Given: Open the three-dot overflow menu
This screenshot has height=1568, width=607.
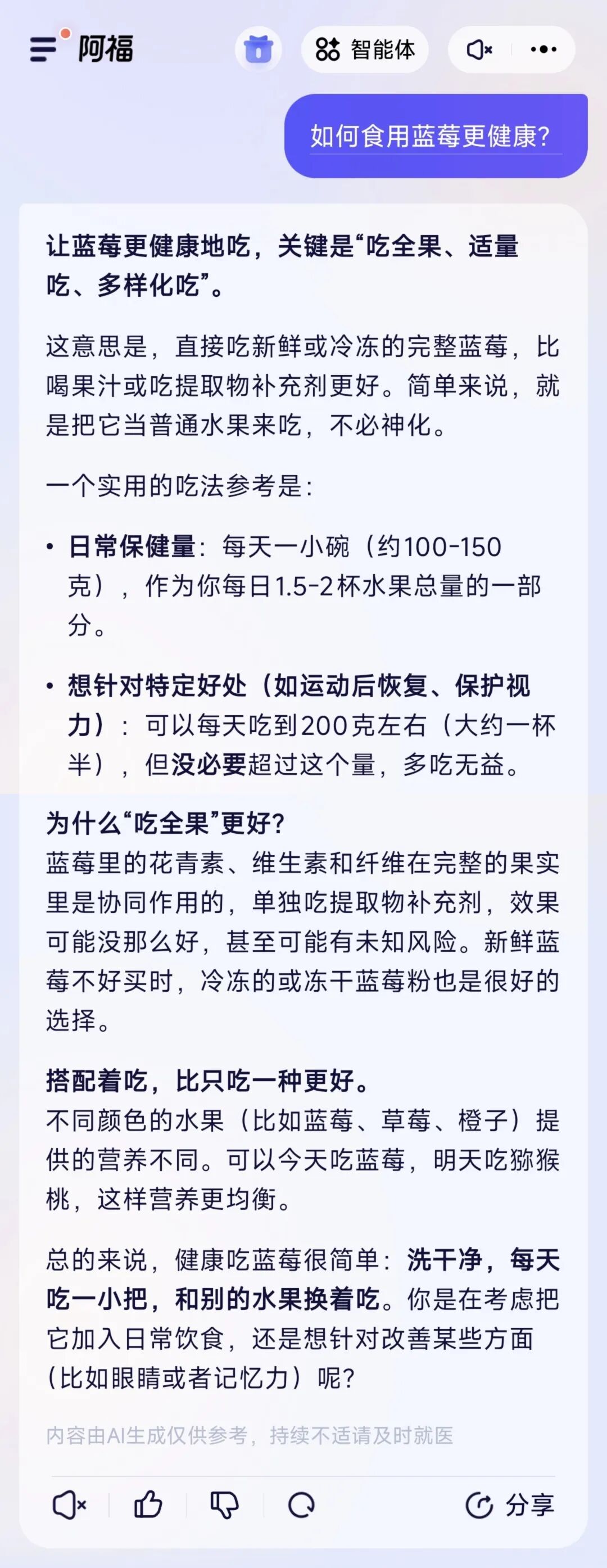Looking at the screenshot, I should pyautogui.click(x=543, y=49).
